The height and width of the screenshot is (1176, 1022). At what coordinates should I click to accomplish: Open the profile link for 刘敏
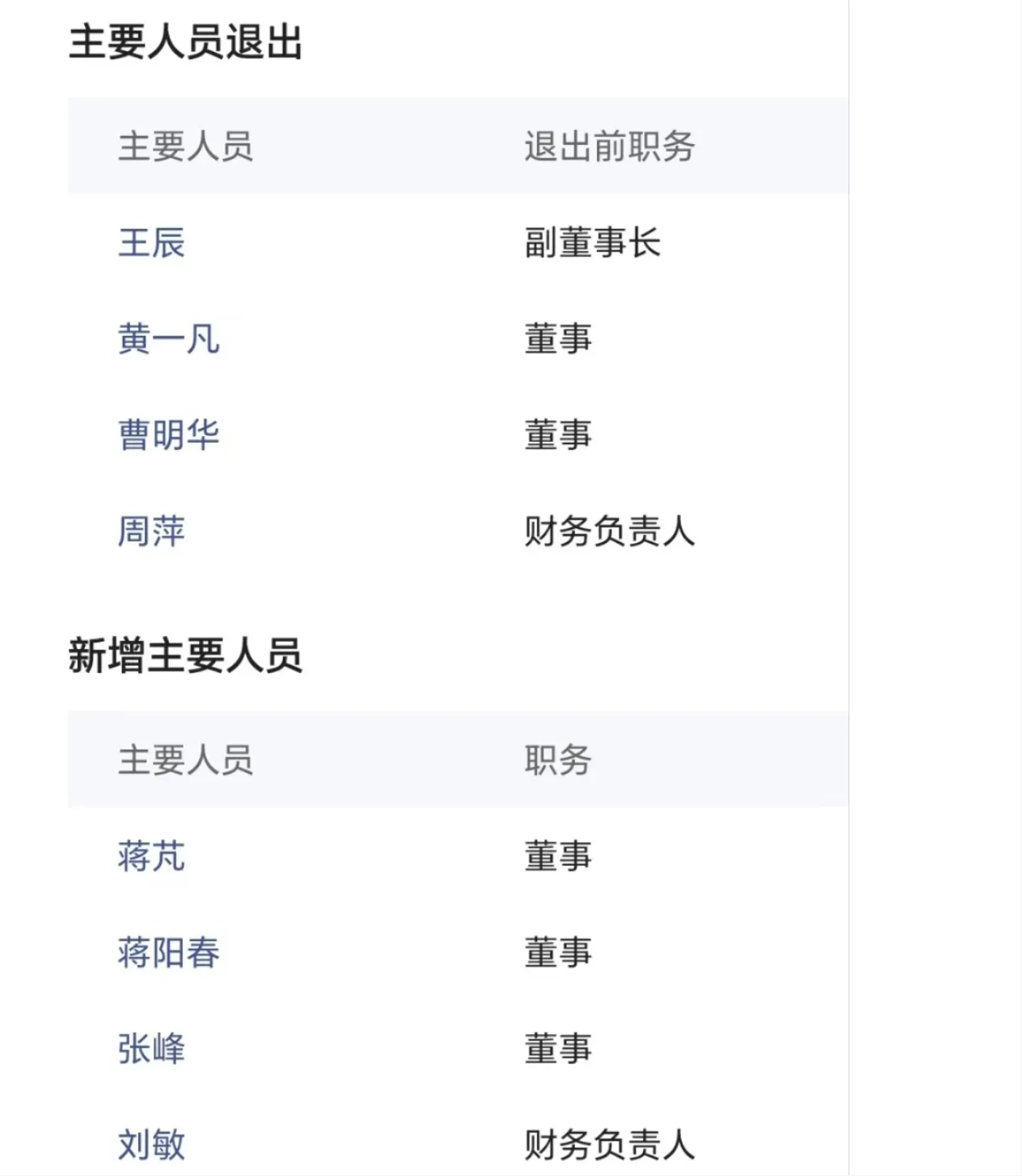click(150, 1145)
